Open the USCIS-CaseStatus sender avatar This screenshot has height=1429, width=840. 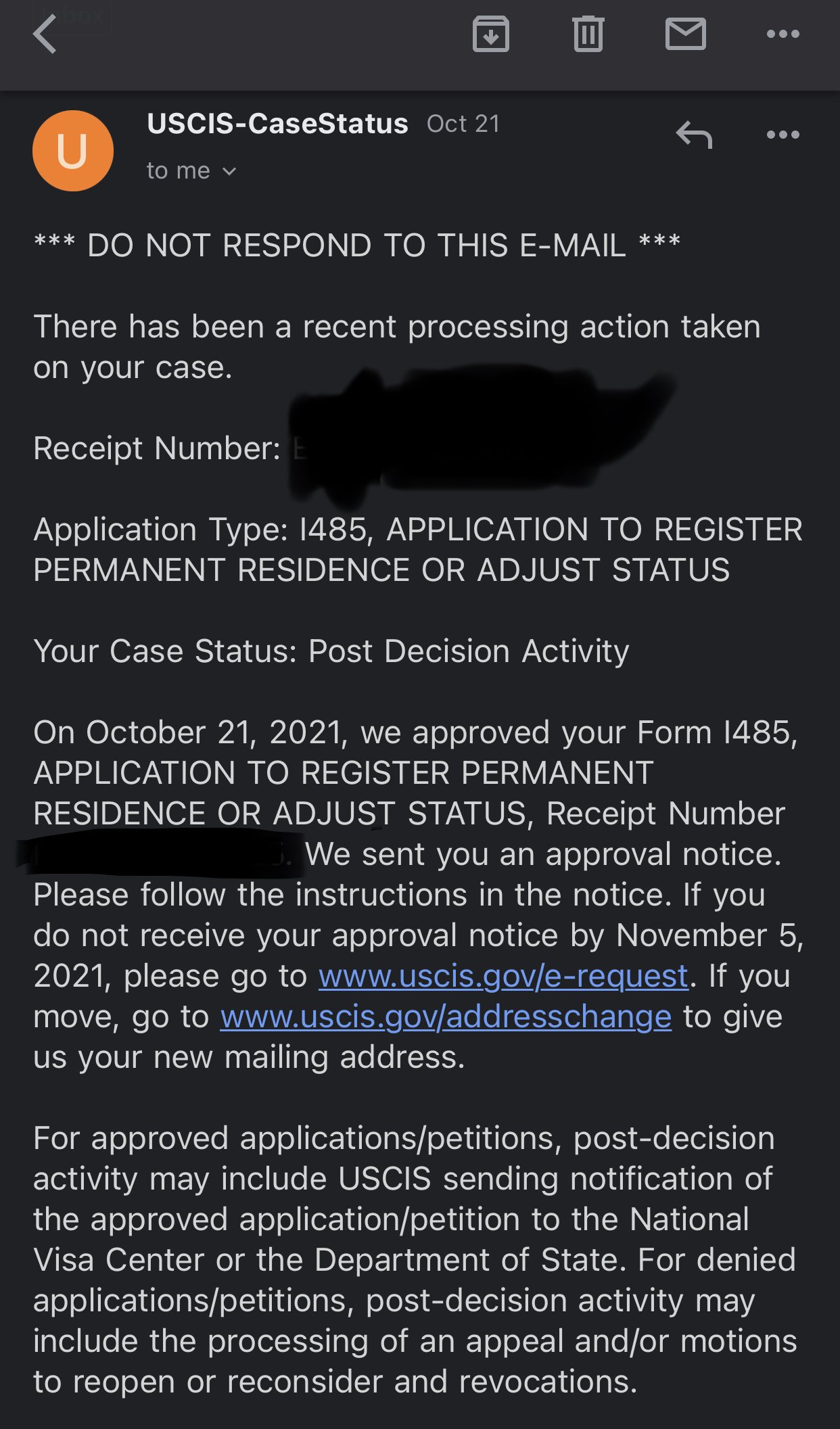click(73, 150)
